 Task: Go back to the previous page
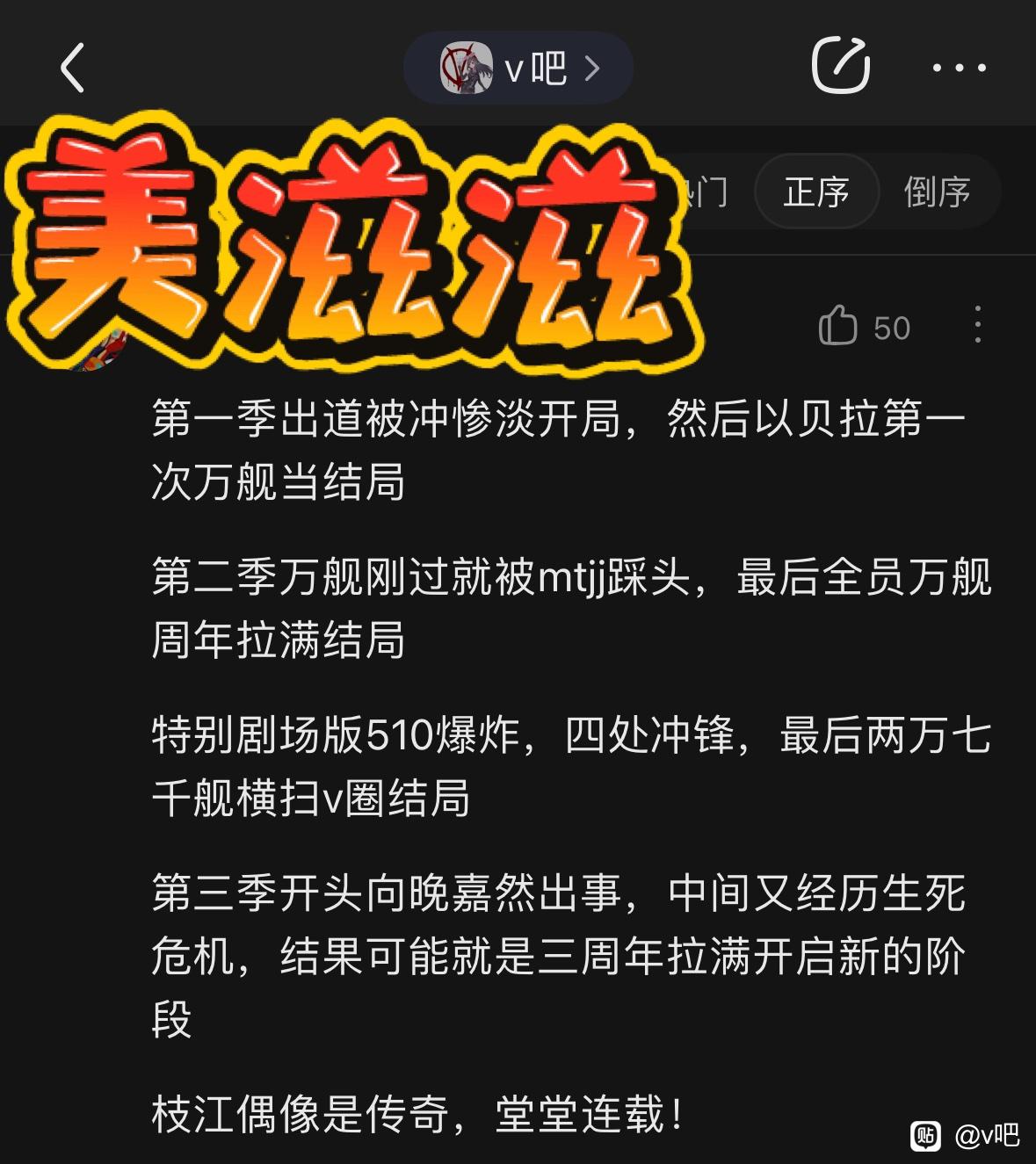tap(73, 68)
